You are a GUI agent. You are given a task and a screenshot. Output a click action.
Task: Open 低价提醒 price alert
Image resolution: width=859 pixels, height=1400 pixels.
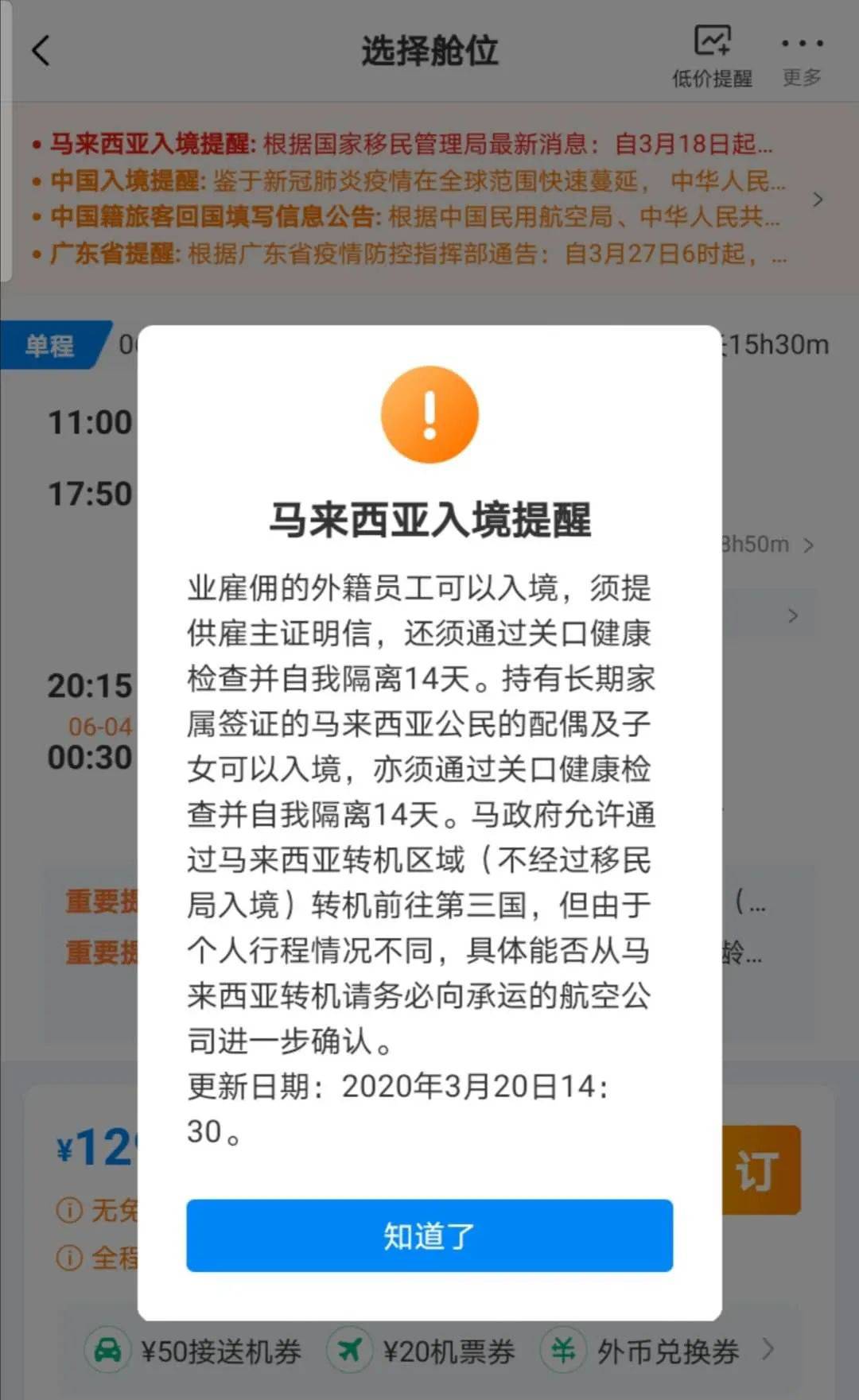coord(712,56)
